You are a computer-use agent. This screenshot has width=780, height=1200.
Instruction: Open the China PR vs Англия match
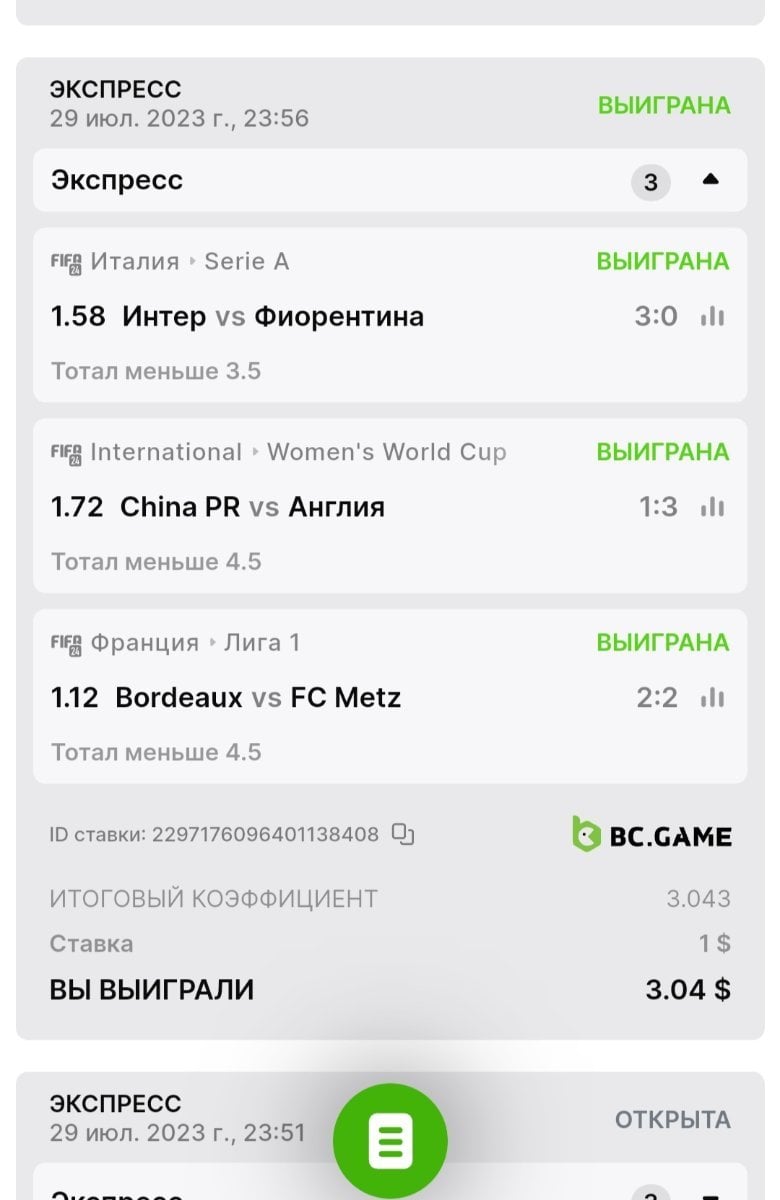(252, 507)
